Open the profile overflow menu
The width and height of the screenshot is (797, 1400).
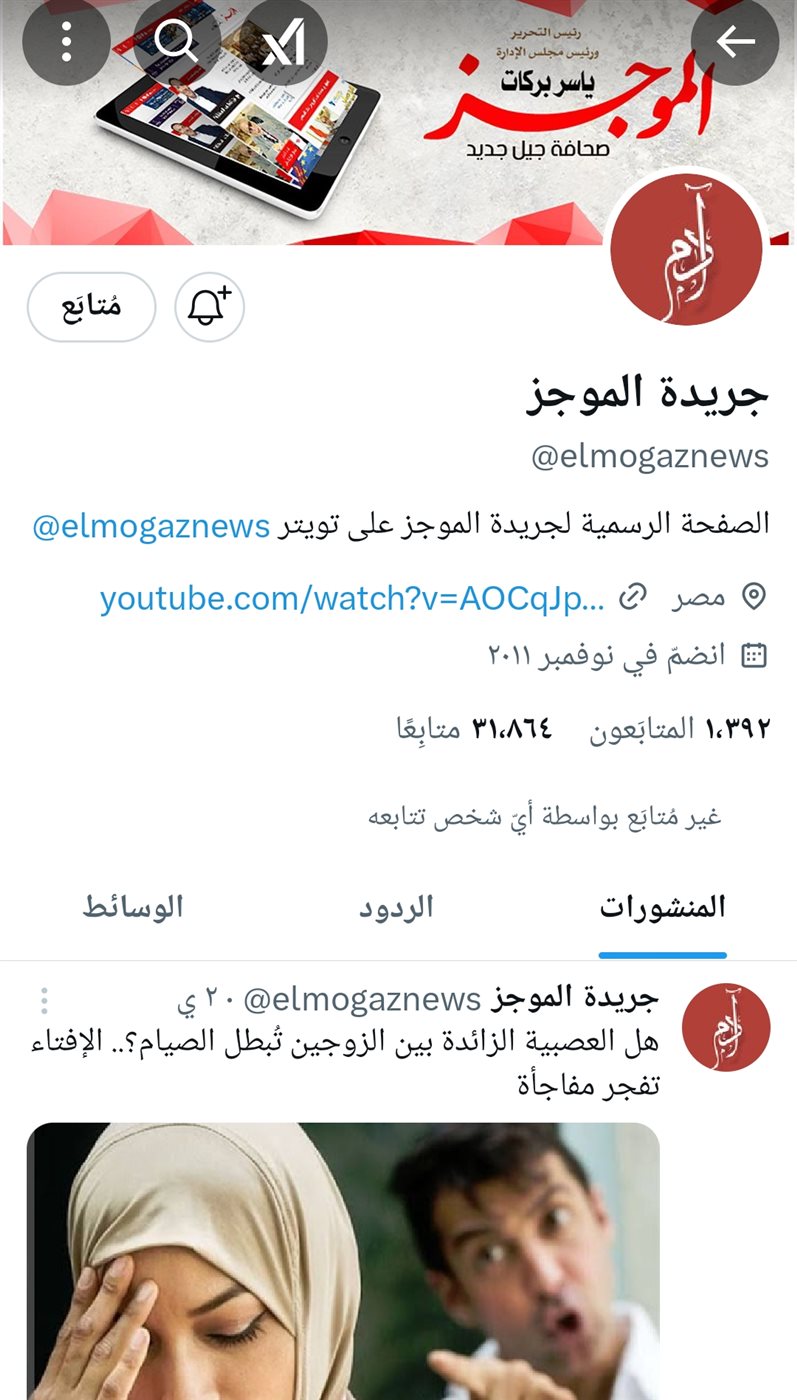click(x=66, y=42)
